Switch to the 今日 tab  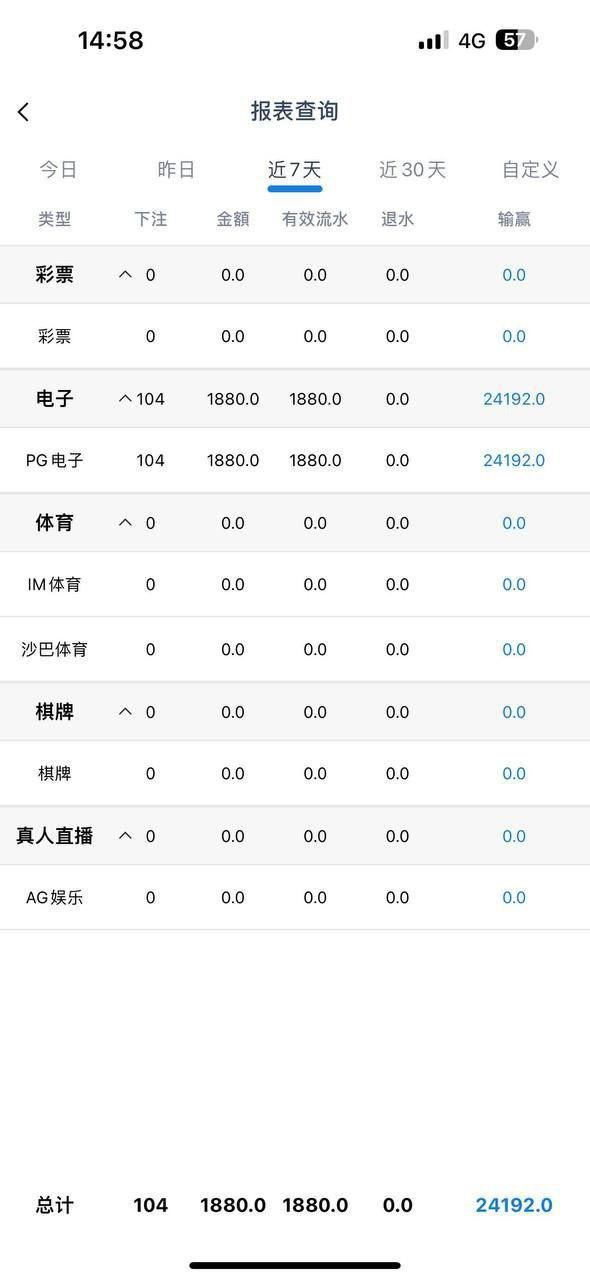58,170
